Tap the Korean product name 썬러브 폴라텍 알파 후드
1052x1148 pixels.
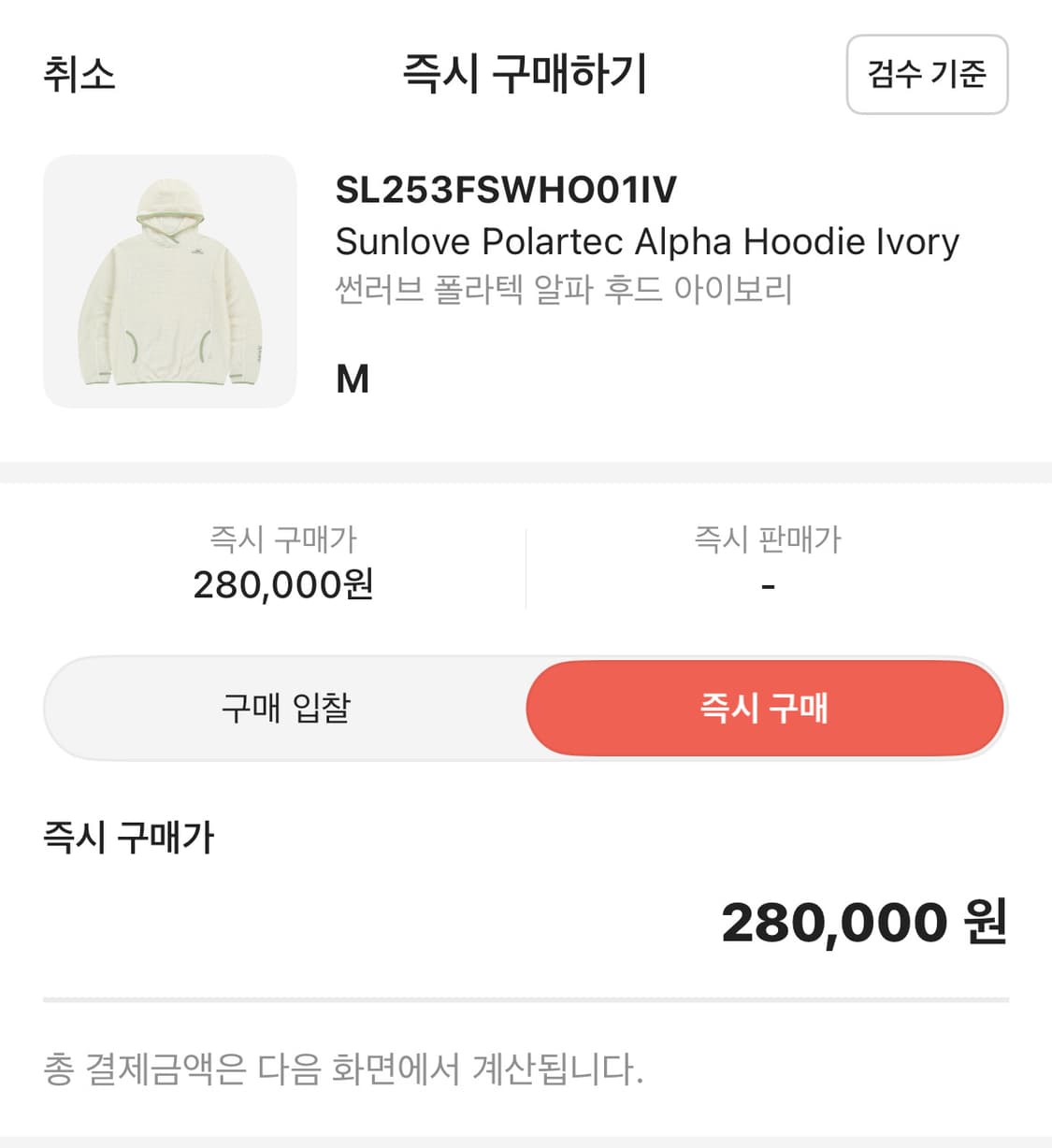566,290
